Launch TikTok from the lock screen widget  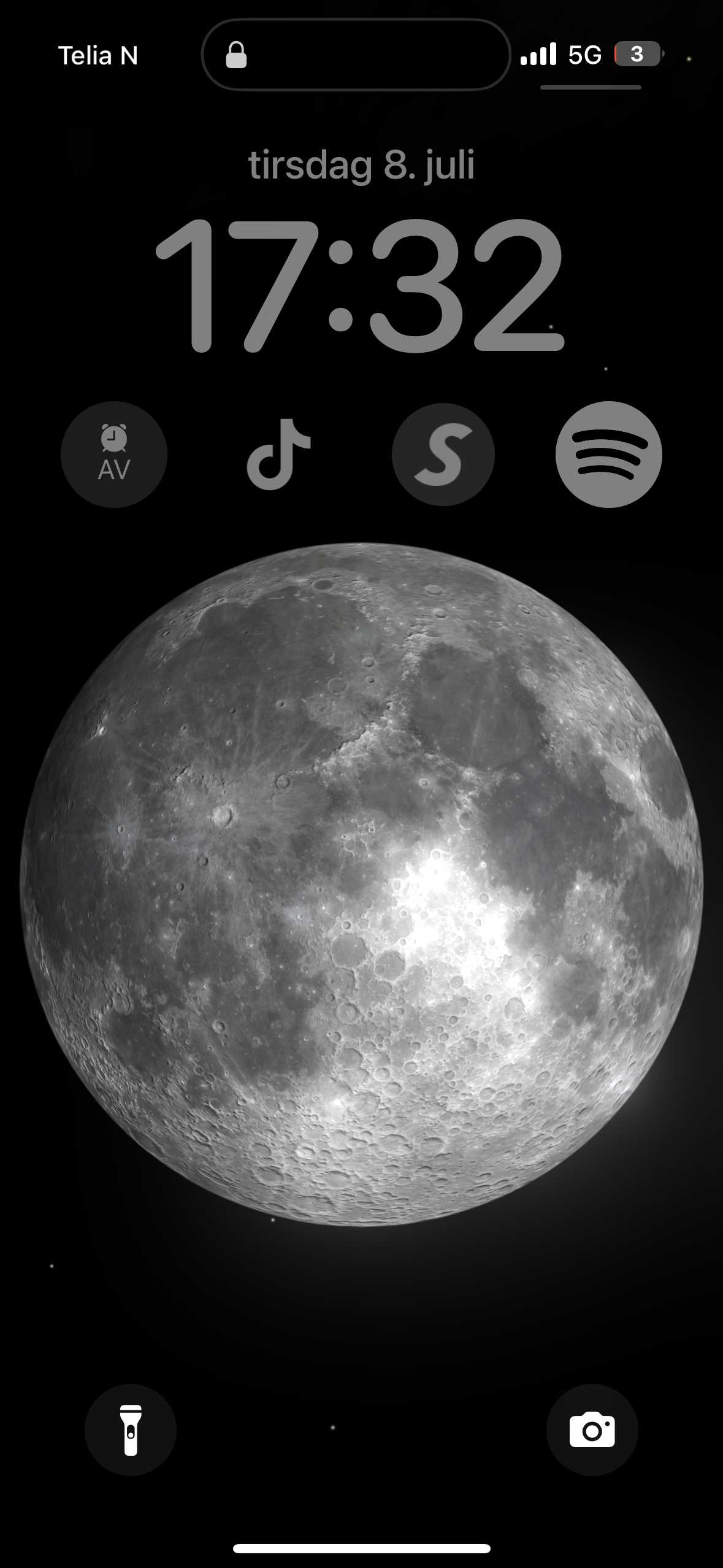click(278, 455)
